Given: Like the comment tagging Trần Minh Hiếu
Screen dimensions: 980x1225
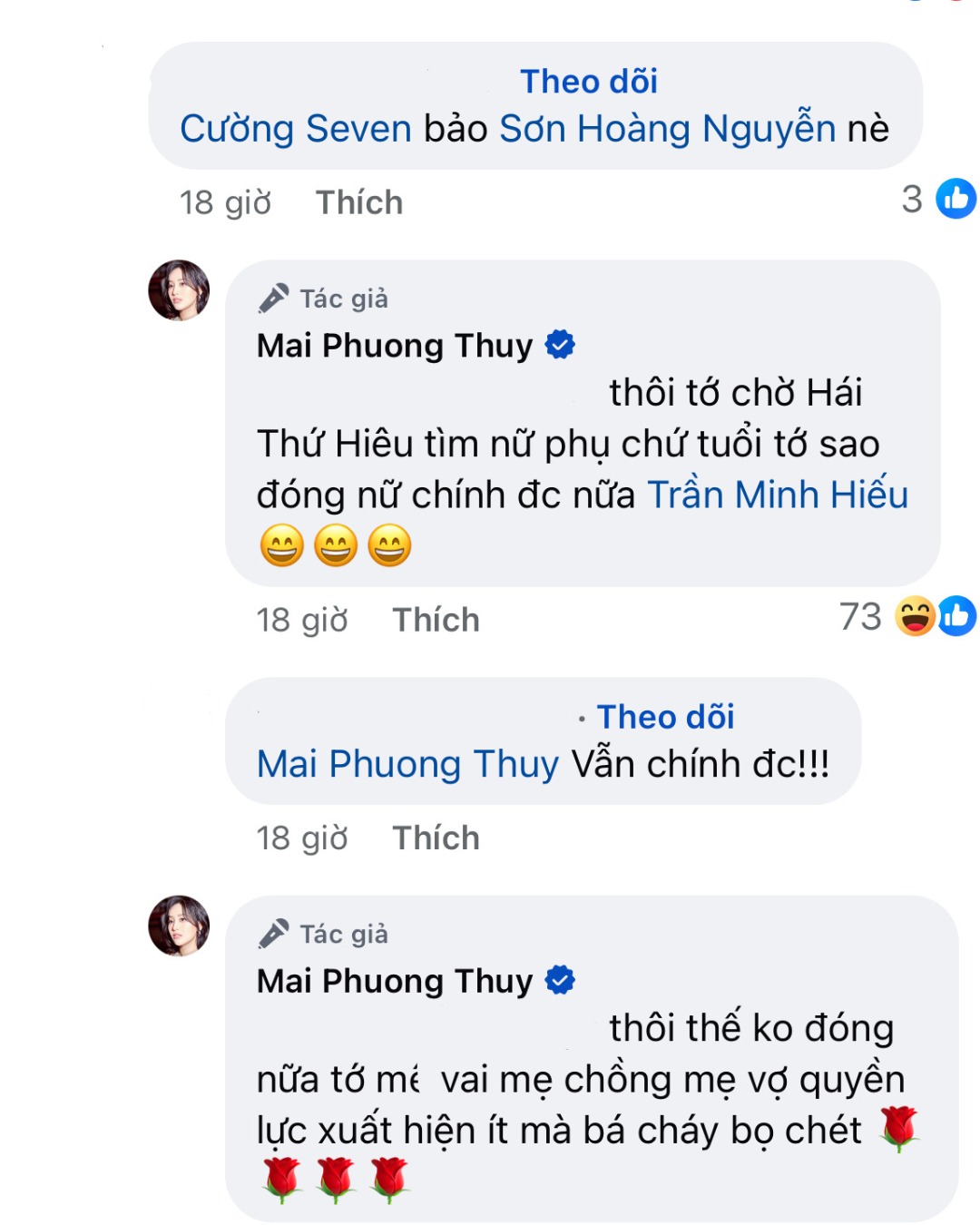Looking at the screenshot, I should (436, 620).
